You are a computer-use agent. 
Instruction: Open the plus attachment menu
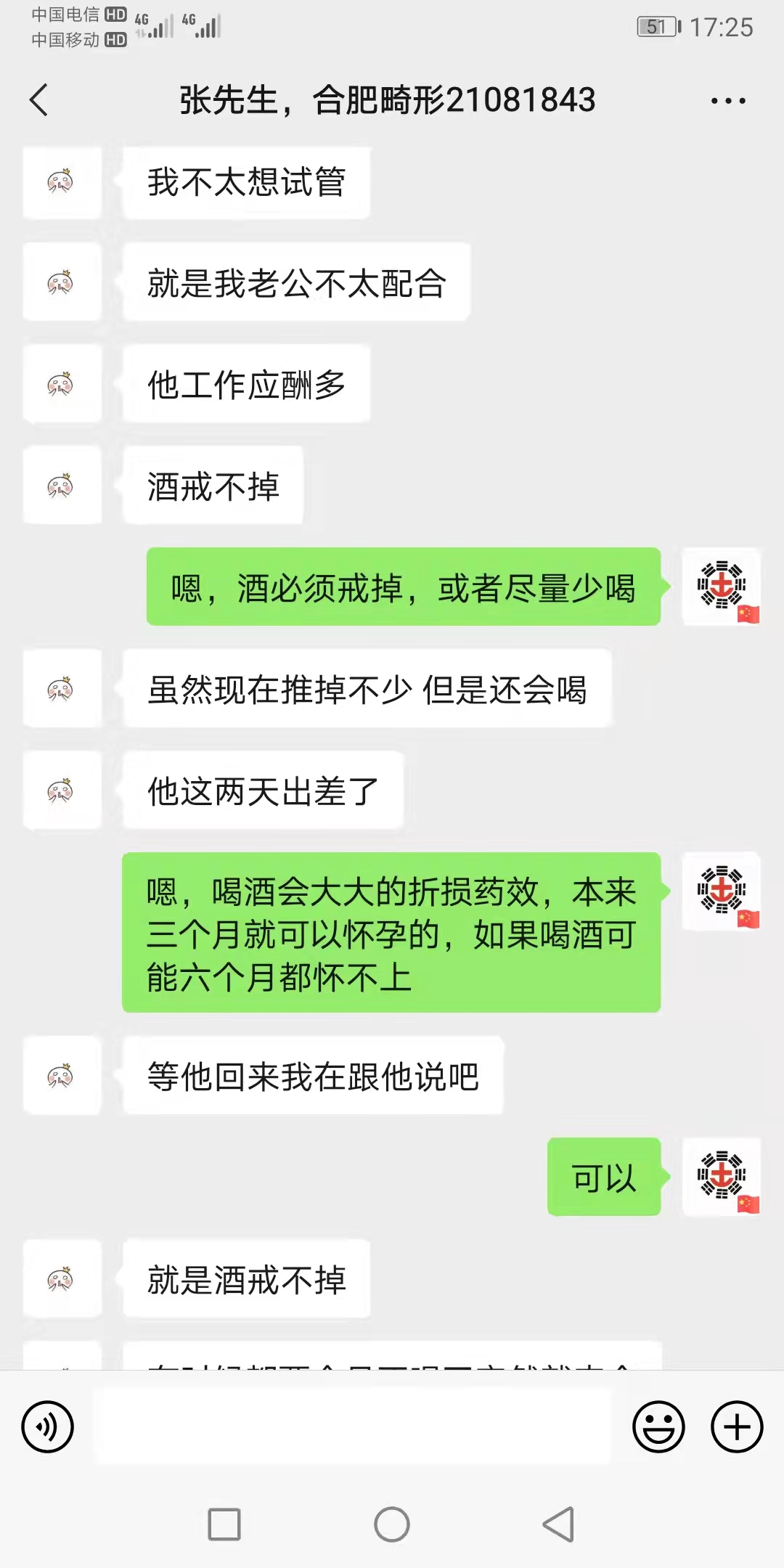coord(737,1426)
